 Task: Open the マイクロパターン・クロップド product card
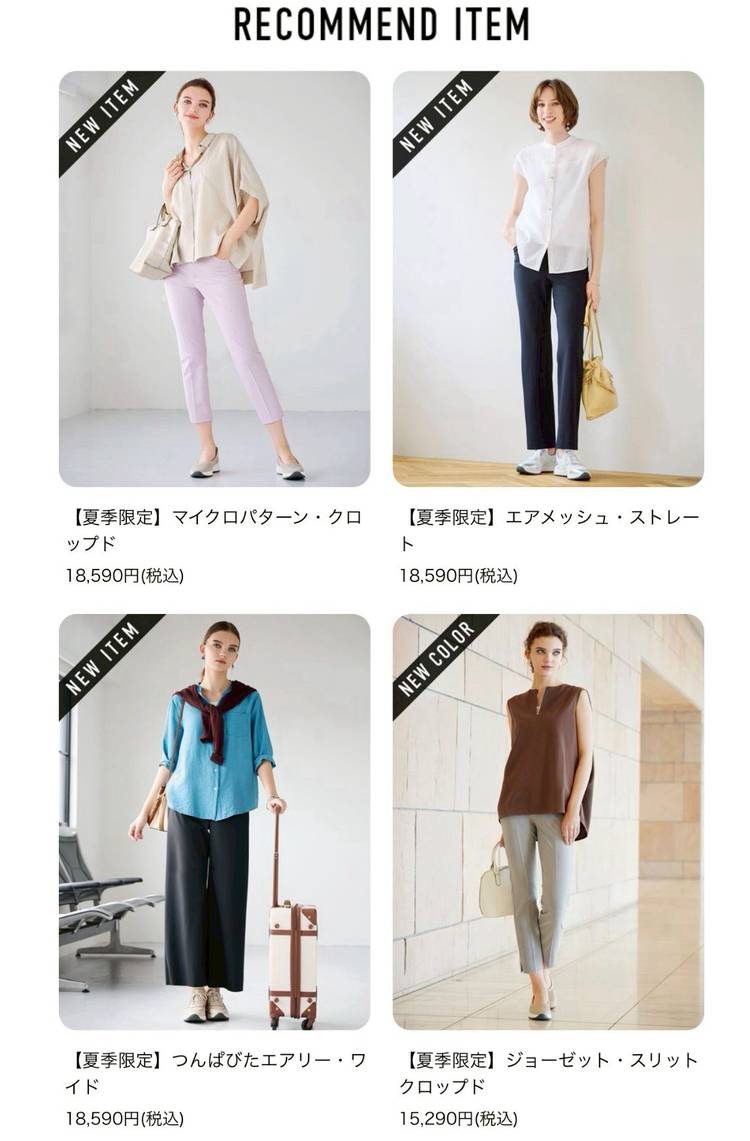tap(214, 279)
